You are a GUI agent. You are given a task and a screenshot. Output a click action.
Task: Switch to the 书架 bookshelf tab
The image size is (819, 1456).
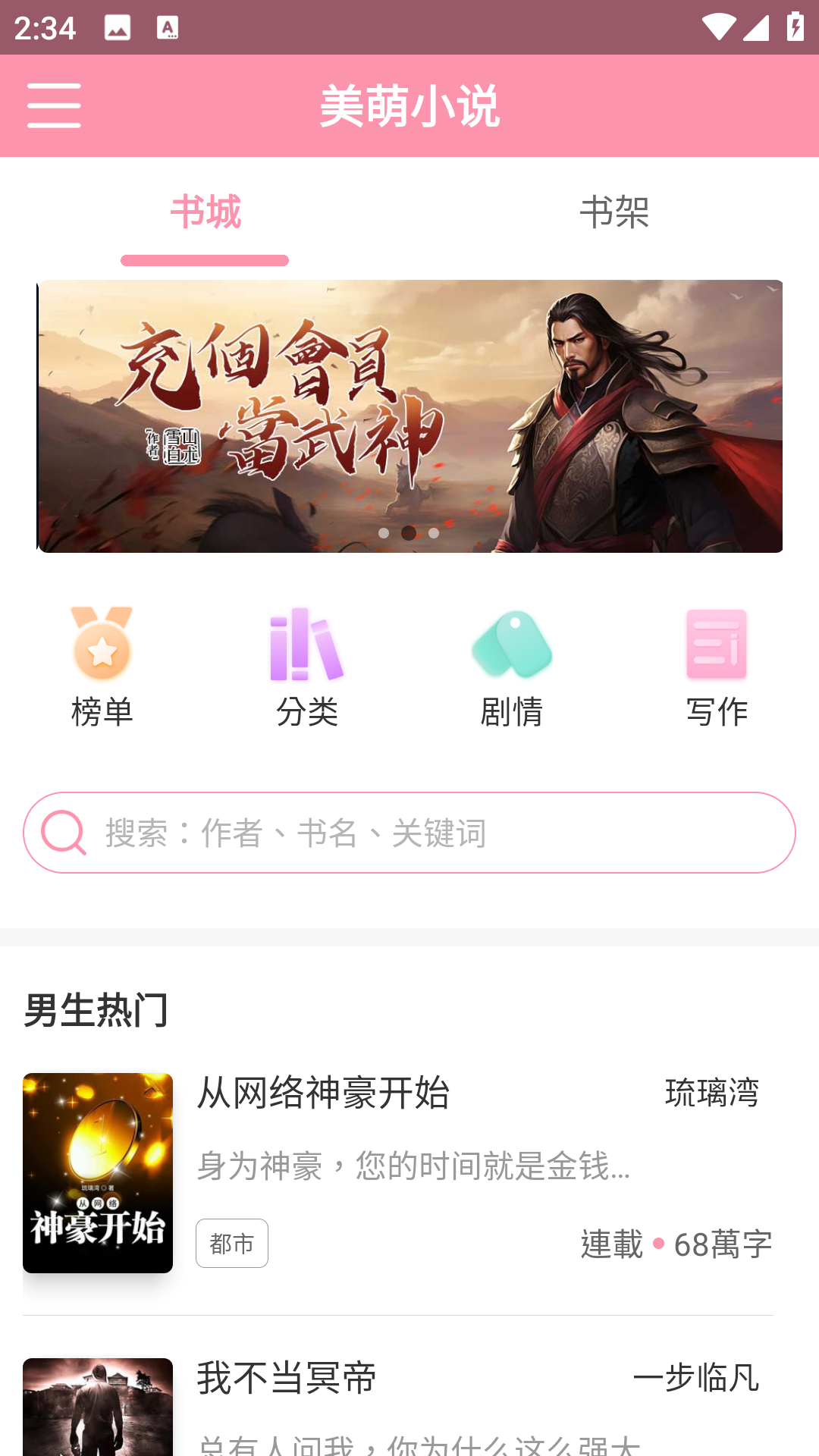pos(614,211)
